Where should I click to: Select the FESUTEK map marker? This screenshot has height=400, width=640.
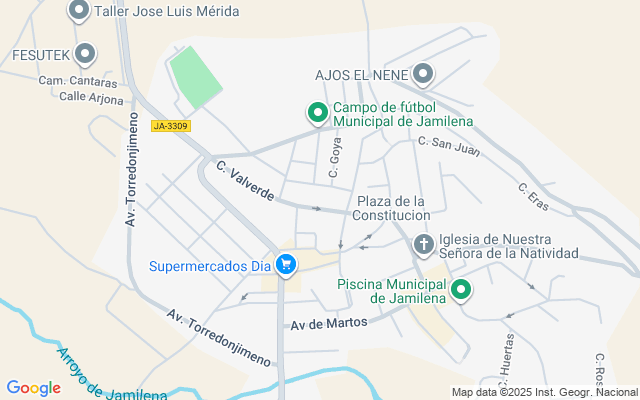click(x=86, y=54)
